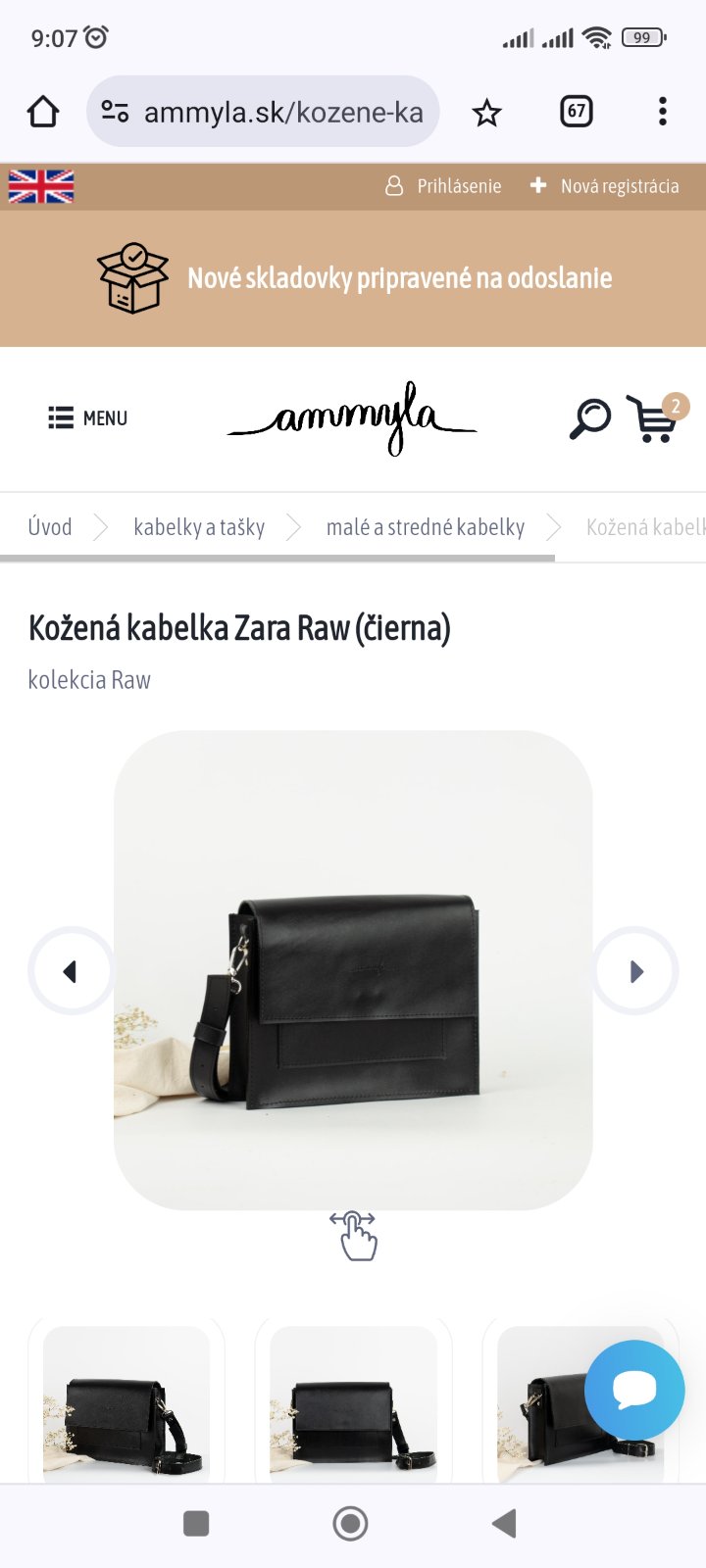Bookmark this page with the star
This screenshot has width=706, height=1568.
click(486, 113)
